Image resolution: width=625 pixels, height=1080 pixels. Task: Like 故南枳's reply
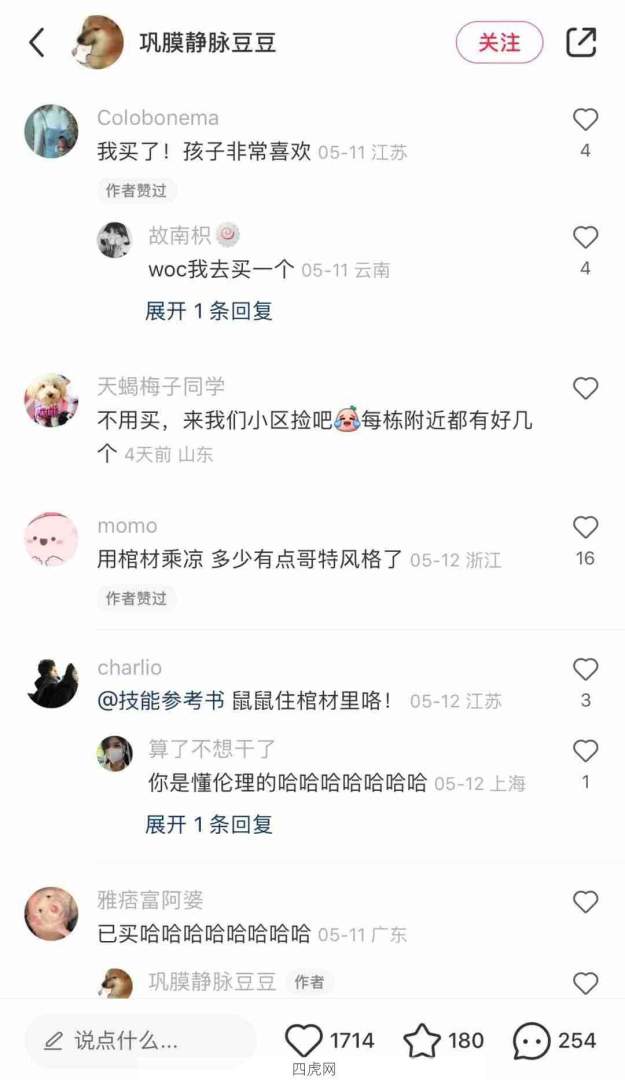[585, 237]
